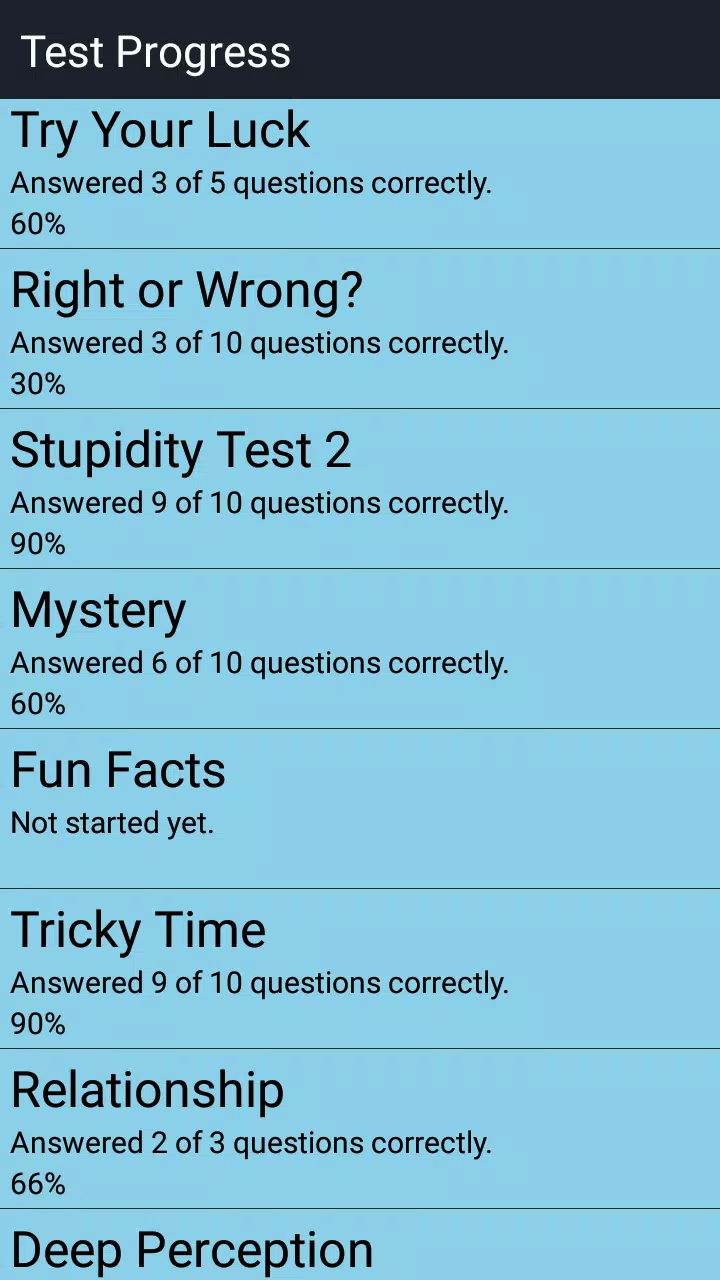
Task: Click the 90% score under Stupidity Test 2
Action: pos(37,544)
